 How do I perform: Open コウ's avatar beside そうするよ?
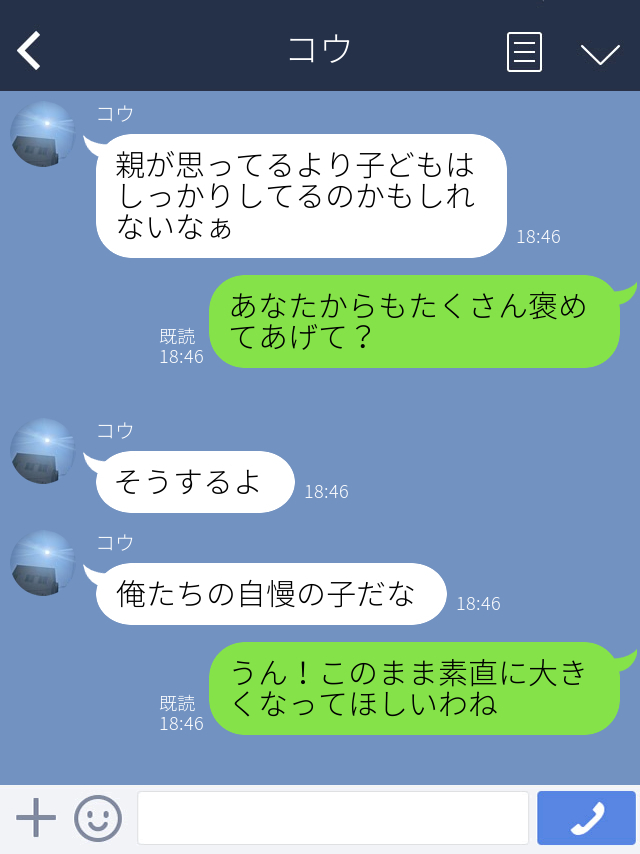click(43, 451)
